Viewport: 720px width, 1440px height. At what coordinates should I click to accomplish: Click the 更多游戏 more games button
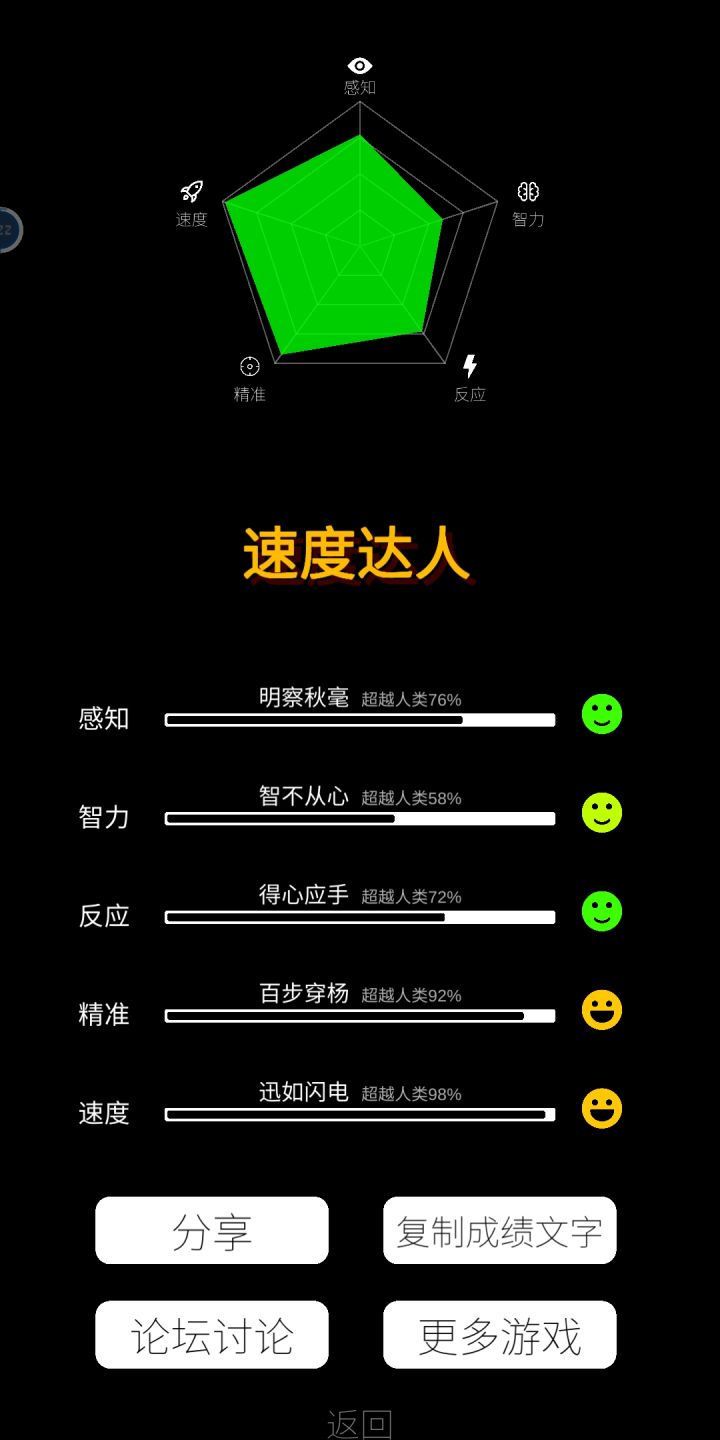(499, 1334)
